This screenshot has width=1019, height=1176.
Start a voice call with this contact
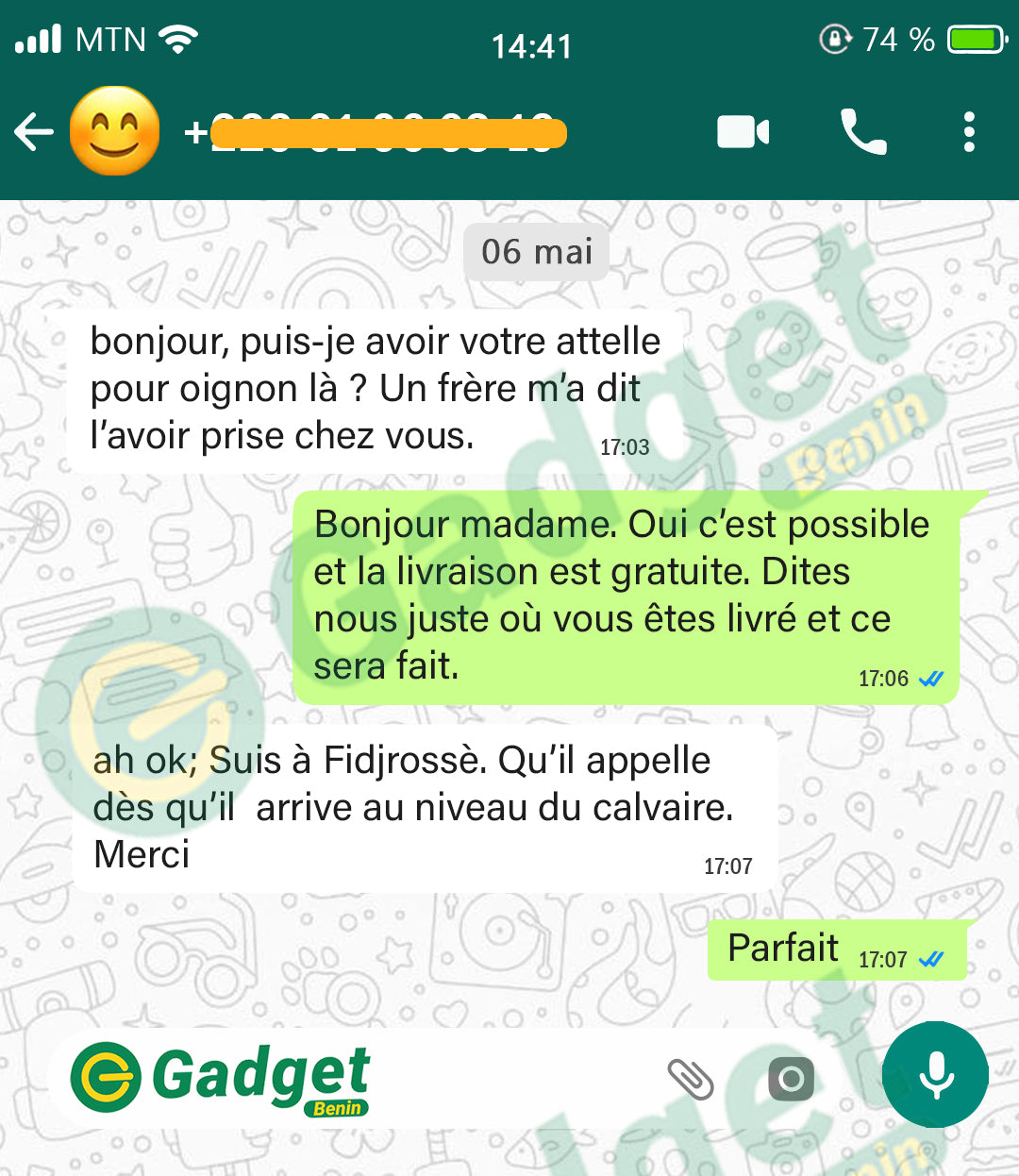[863, 132]
